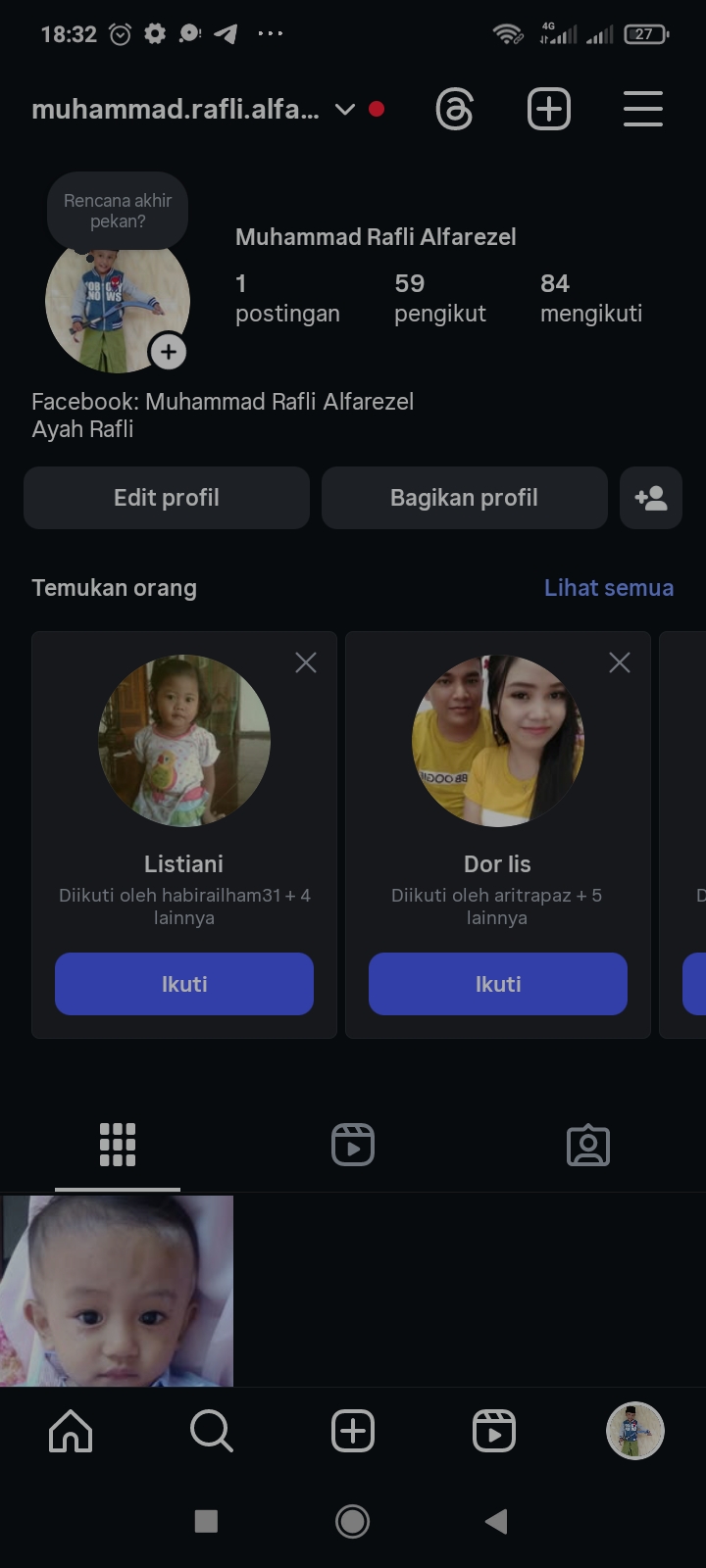The image size is (706, 1568).
Task: Open the Threads icon in top bar
Action: point(454,109)
